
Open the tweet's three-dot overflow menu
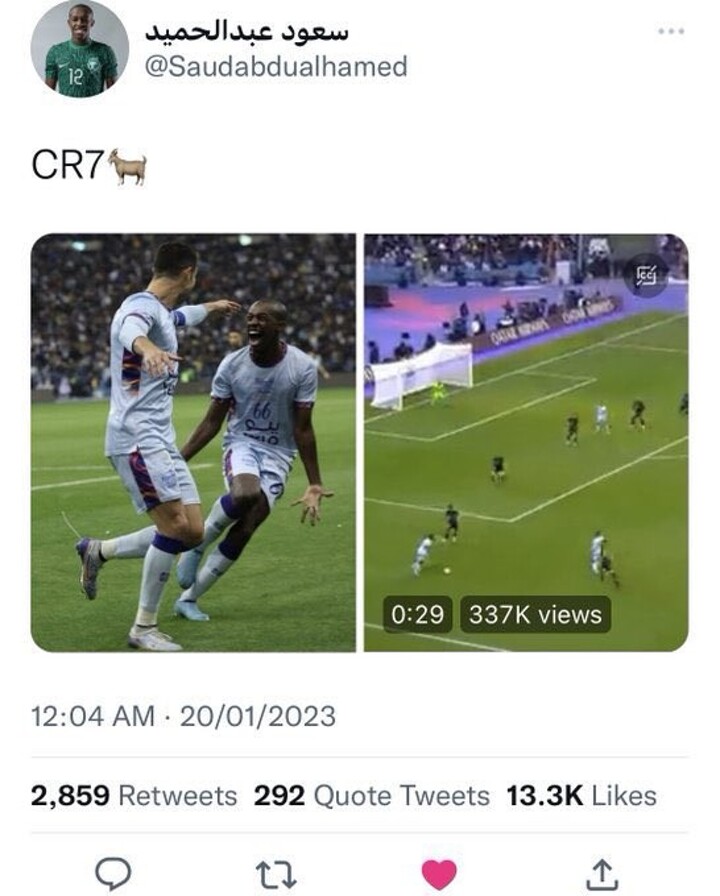671,31
